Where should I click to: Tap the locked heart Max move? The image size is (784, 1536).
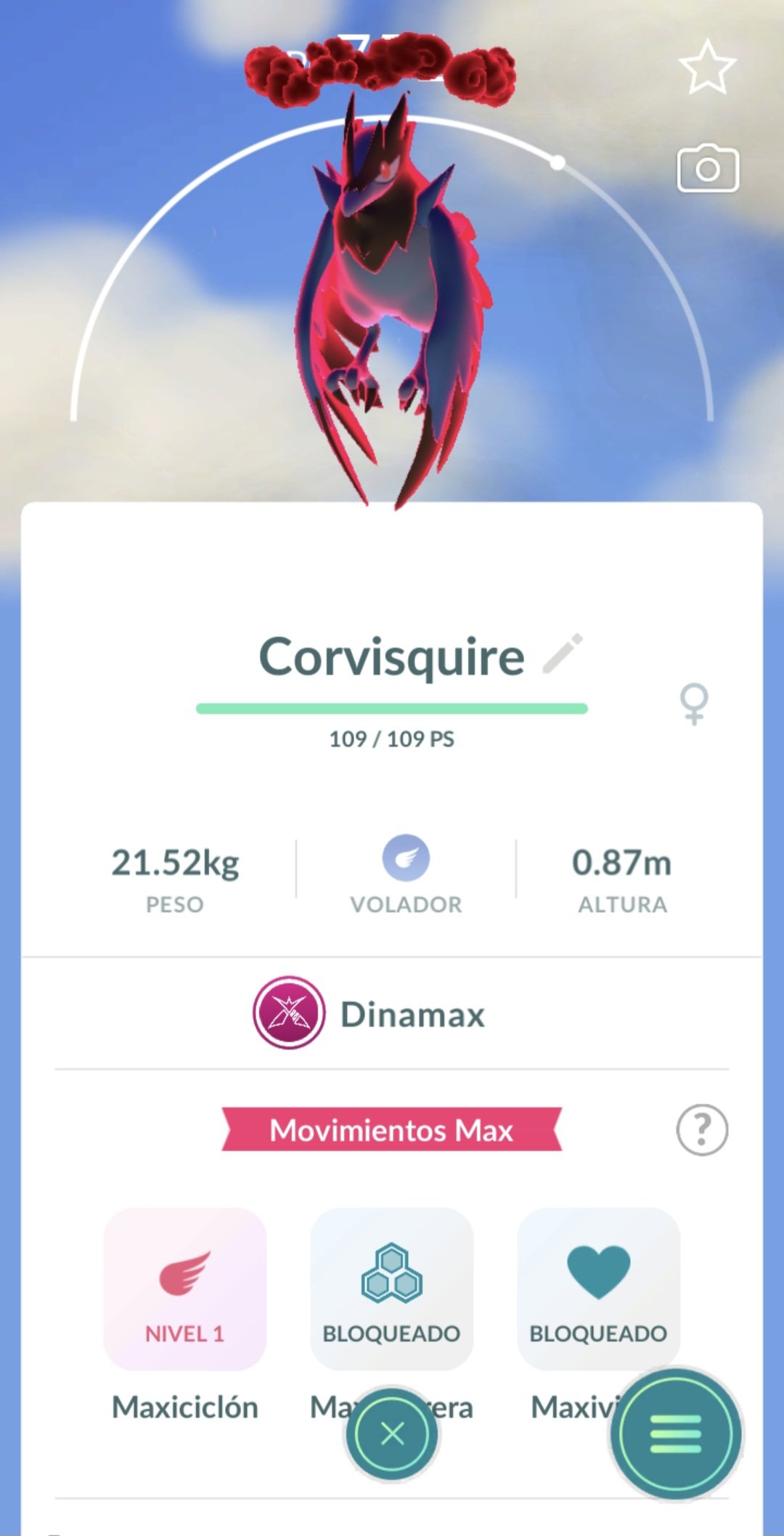598,1288
